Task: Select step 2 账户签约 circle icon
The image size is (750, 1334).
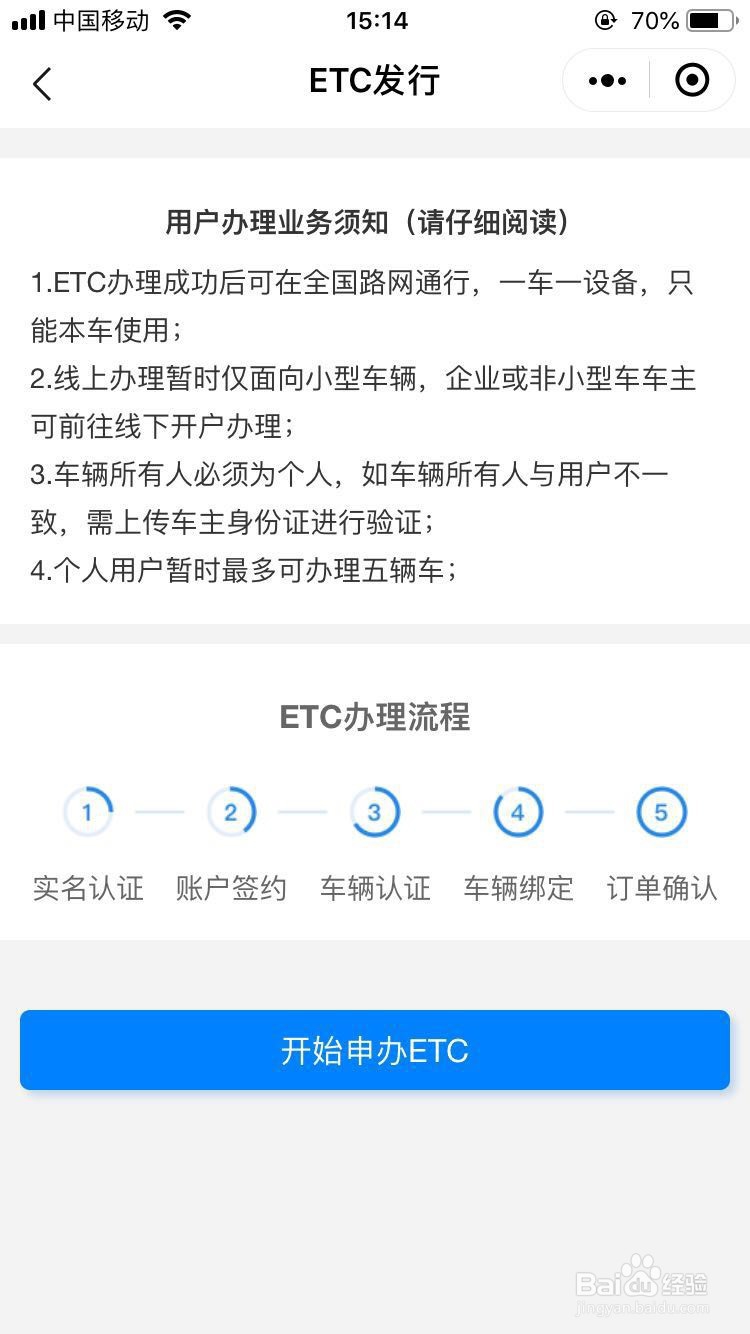Action: 232,812
